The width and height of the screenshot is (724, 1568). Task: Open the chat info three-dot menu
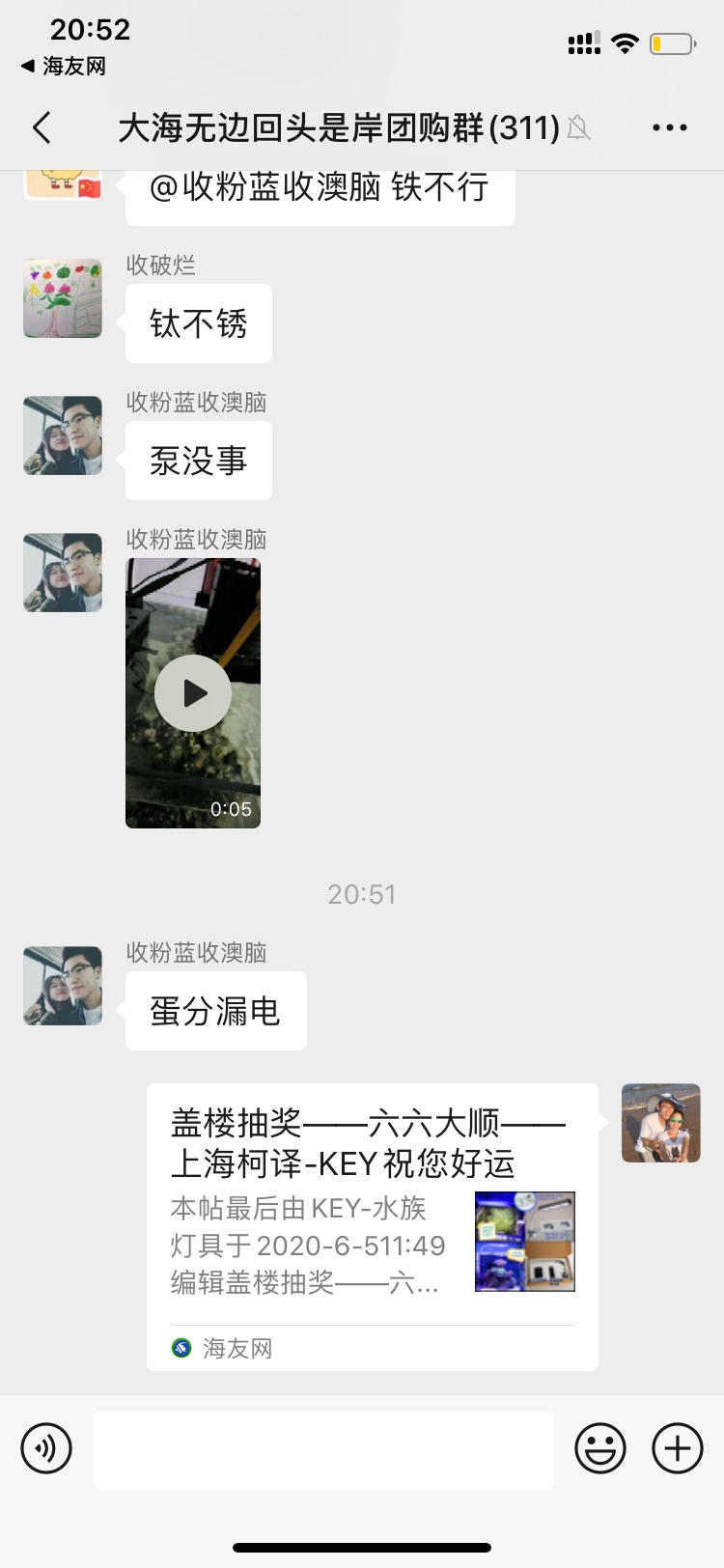pos(669,127)
